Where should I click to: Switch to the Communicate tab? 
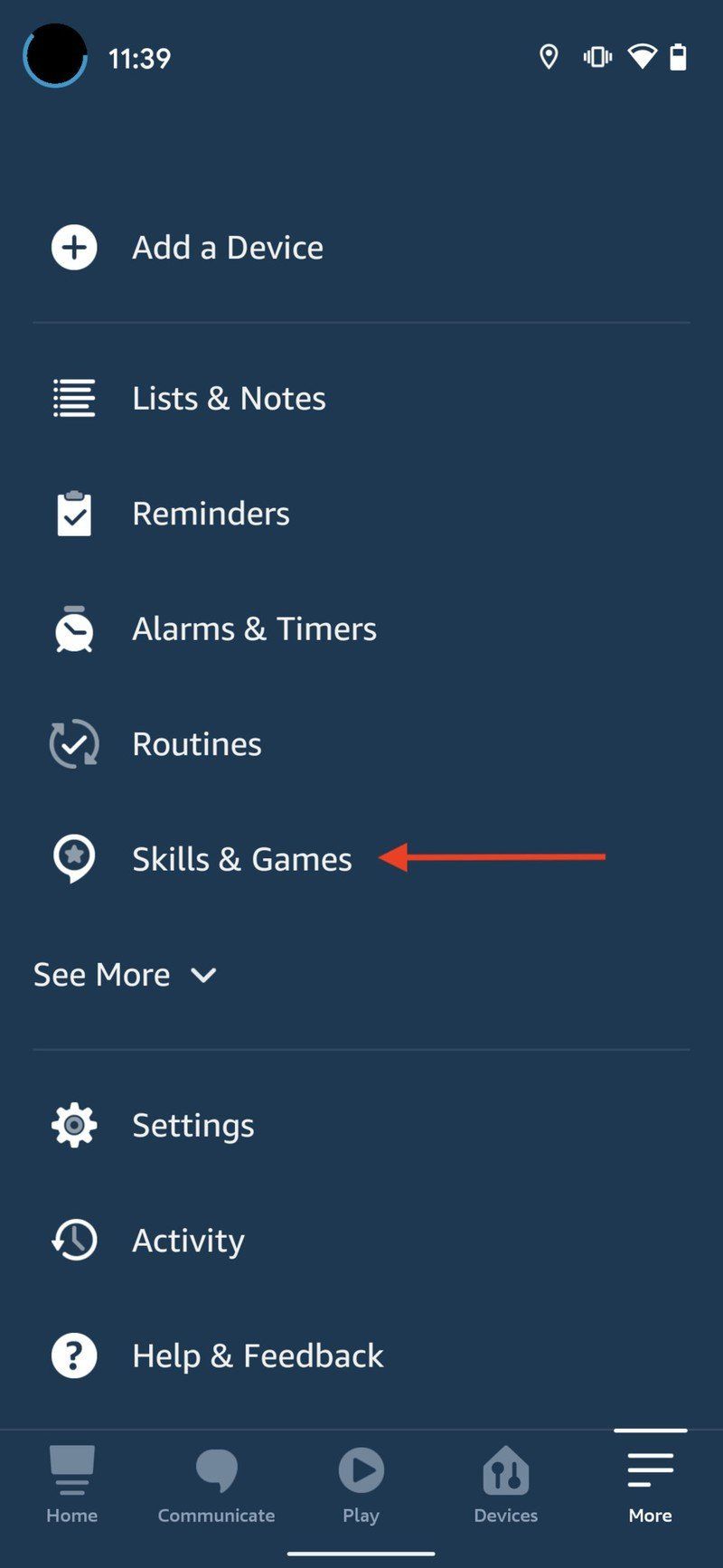tap(216, 1485)
